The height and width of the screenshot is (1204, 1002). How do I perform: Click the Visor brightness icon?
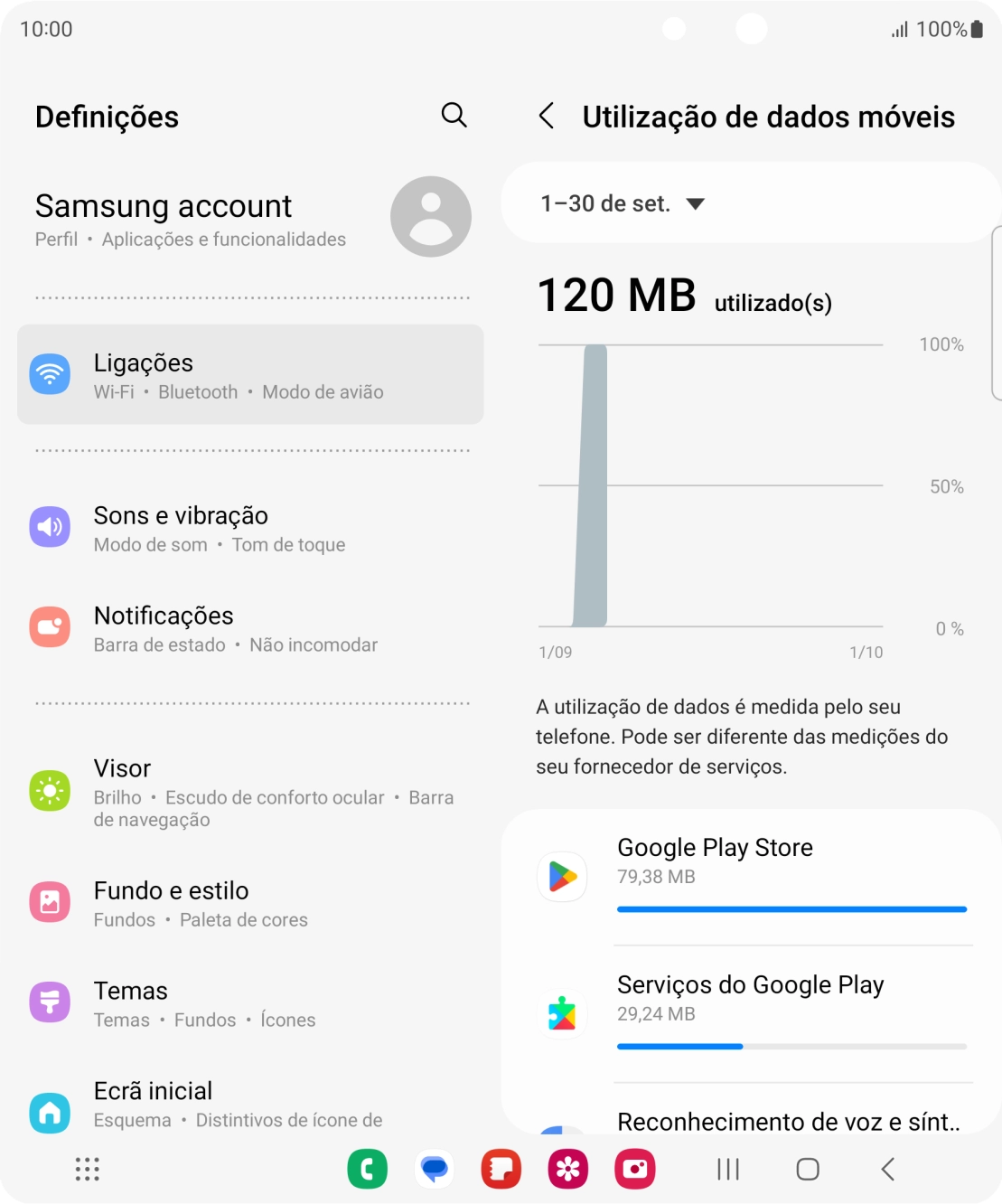click(x=50, y=790)
